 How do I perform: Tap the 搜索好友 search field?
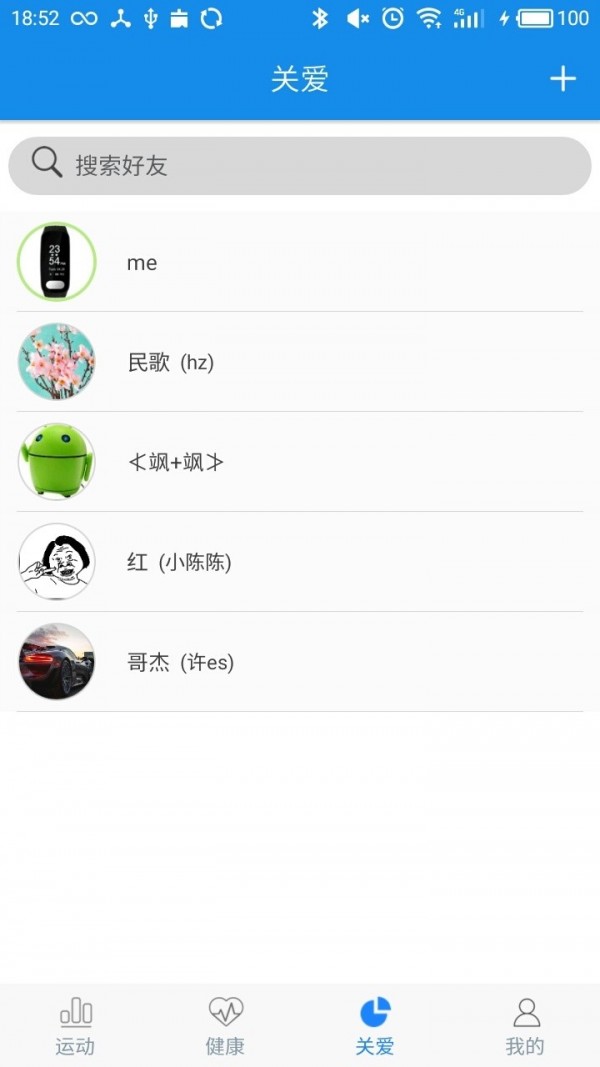[x=300, y=165]
